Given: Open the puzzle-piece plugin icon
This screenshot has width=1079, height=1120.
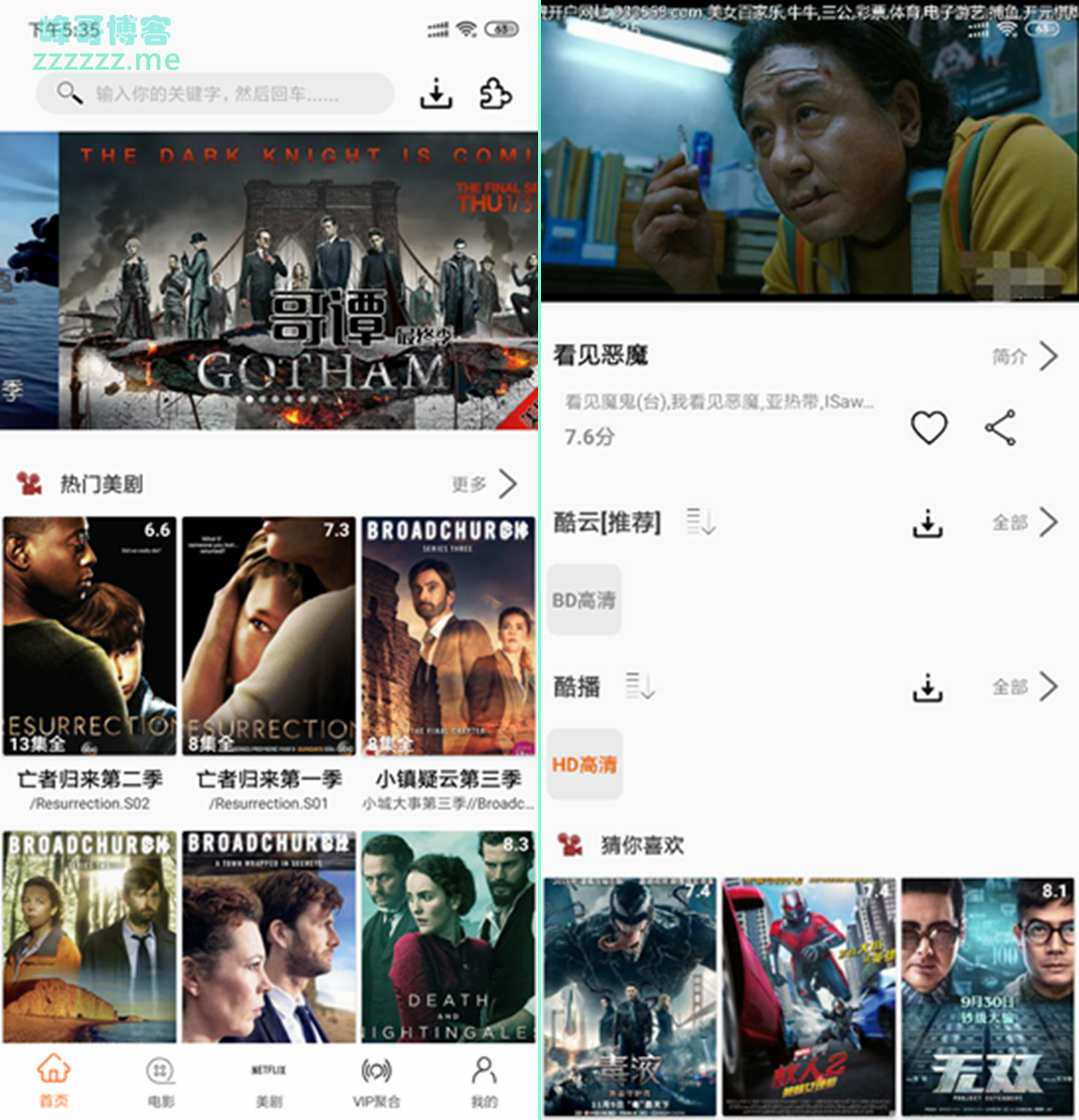Looking at the screenshot, I should pyautogui.click(x=495, y=95).
